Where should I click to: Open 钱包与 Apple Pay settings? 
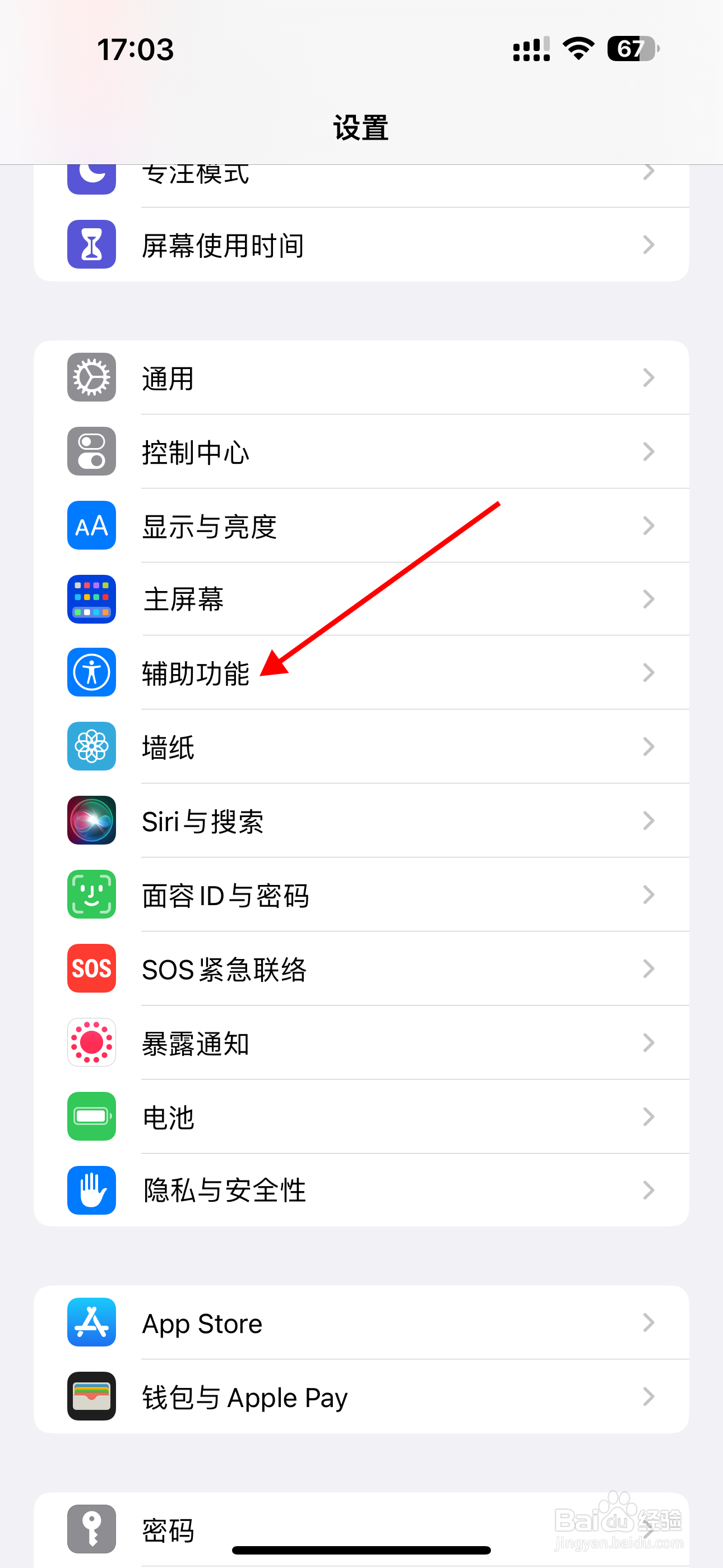click(x=361, y=1397)
